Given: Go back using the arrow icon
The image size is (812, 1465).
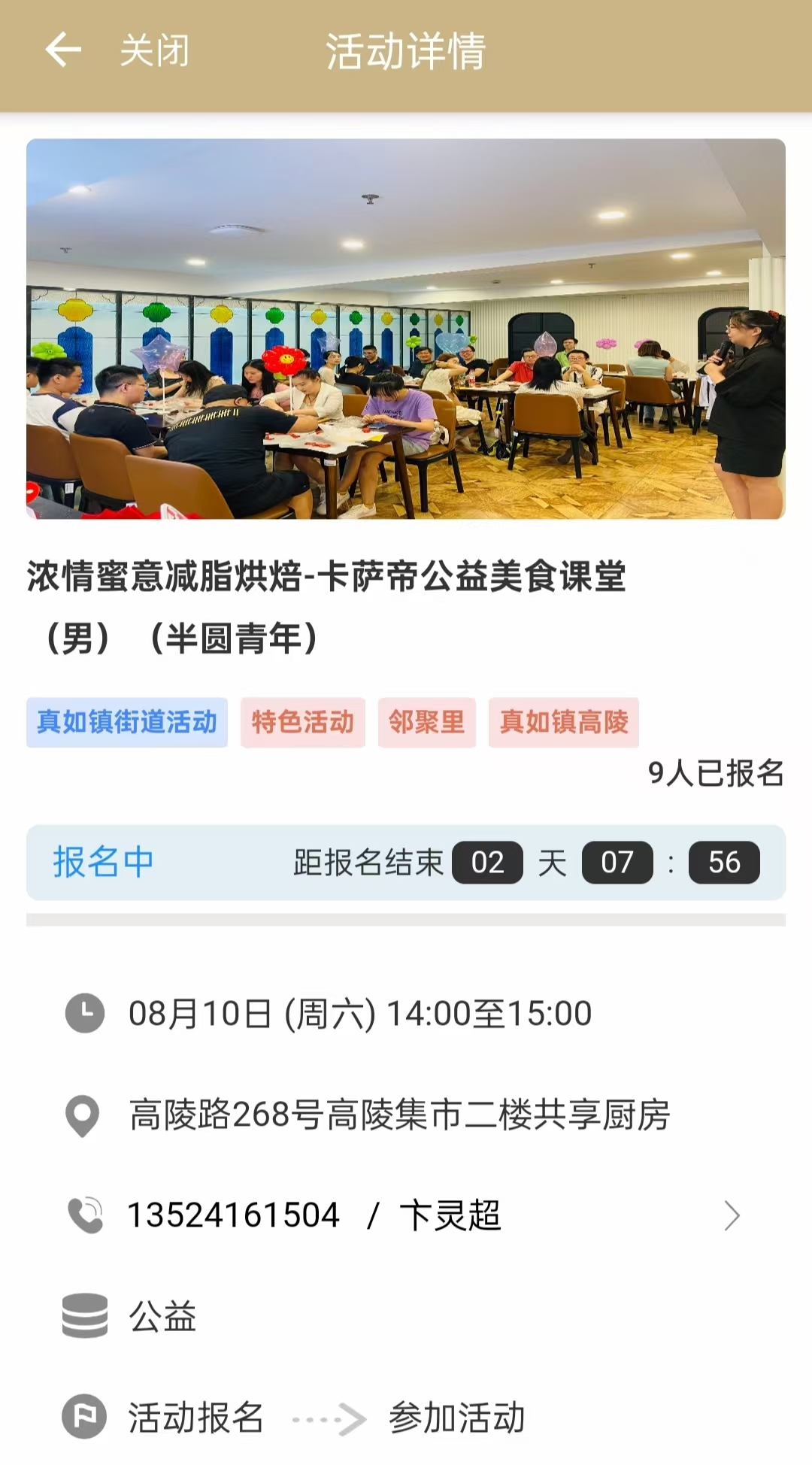Looking at the screenshot, I should click(x=63, y=51).
